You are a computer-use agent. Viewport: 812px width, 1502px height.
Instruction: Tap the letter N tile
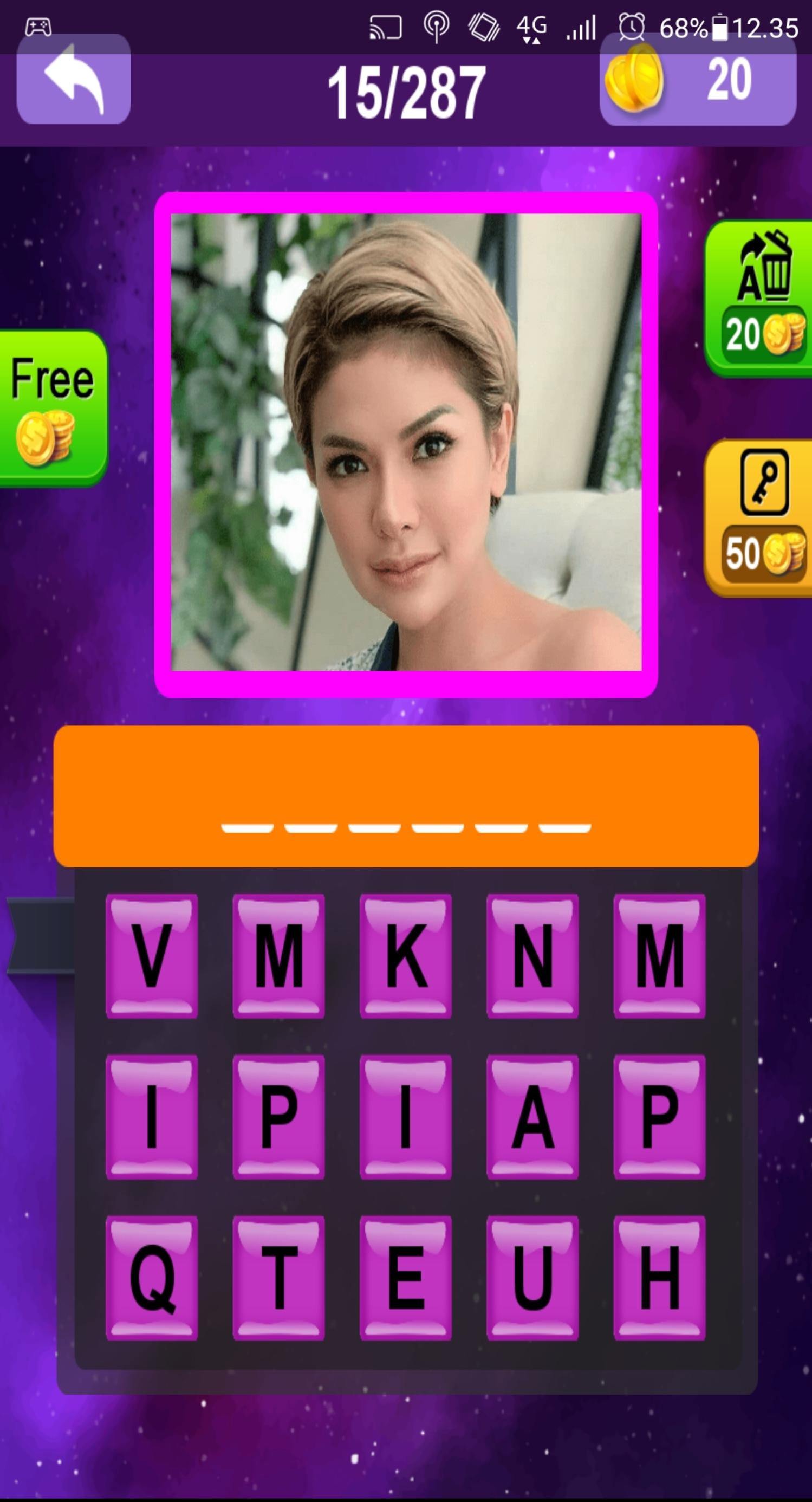tap(533, 957)
